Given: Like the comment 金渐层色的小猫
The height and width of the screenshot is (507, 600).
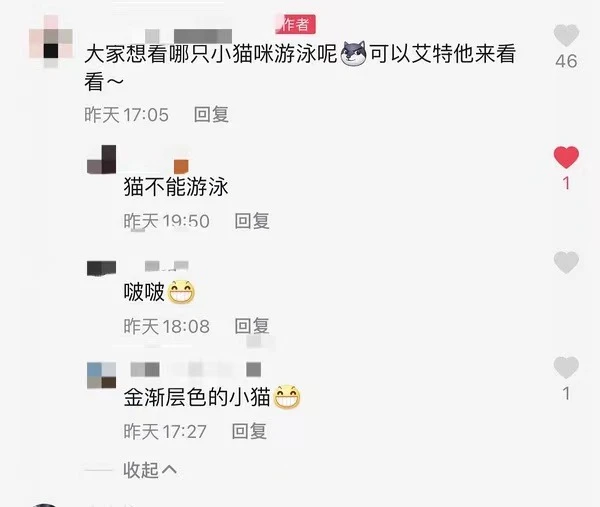Looking at the screenshot, I should pyautogui.click(x=566, y=367).
